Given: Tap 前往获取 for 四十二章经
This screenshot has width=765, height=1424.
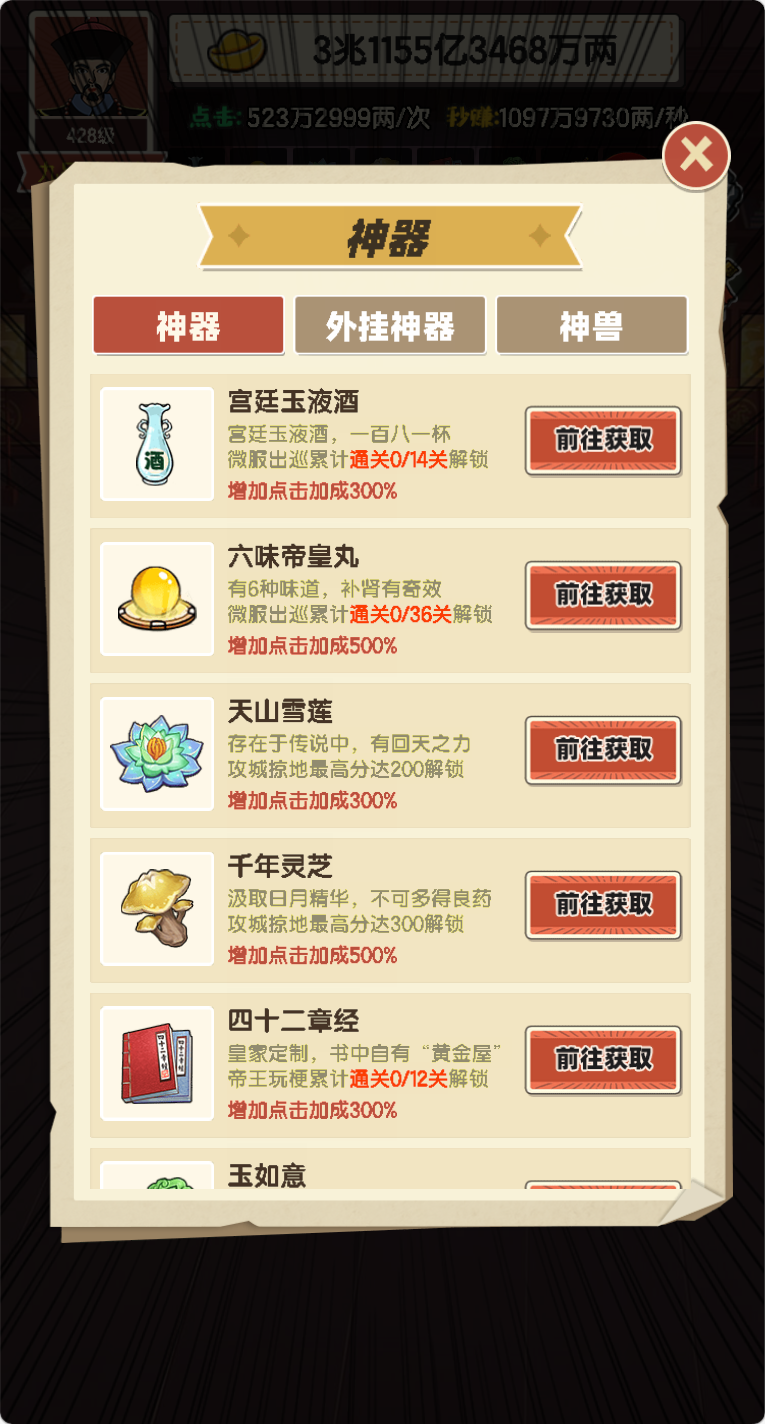Looking at the screenshot, I should [603, 1060].
